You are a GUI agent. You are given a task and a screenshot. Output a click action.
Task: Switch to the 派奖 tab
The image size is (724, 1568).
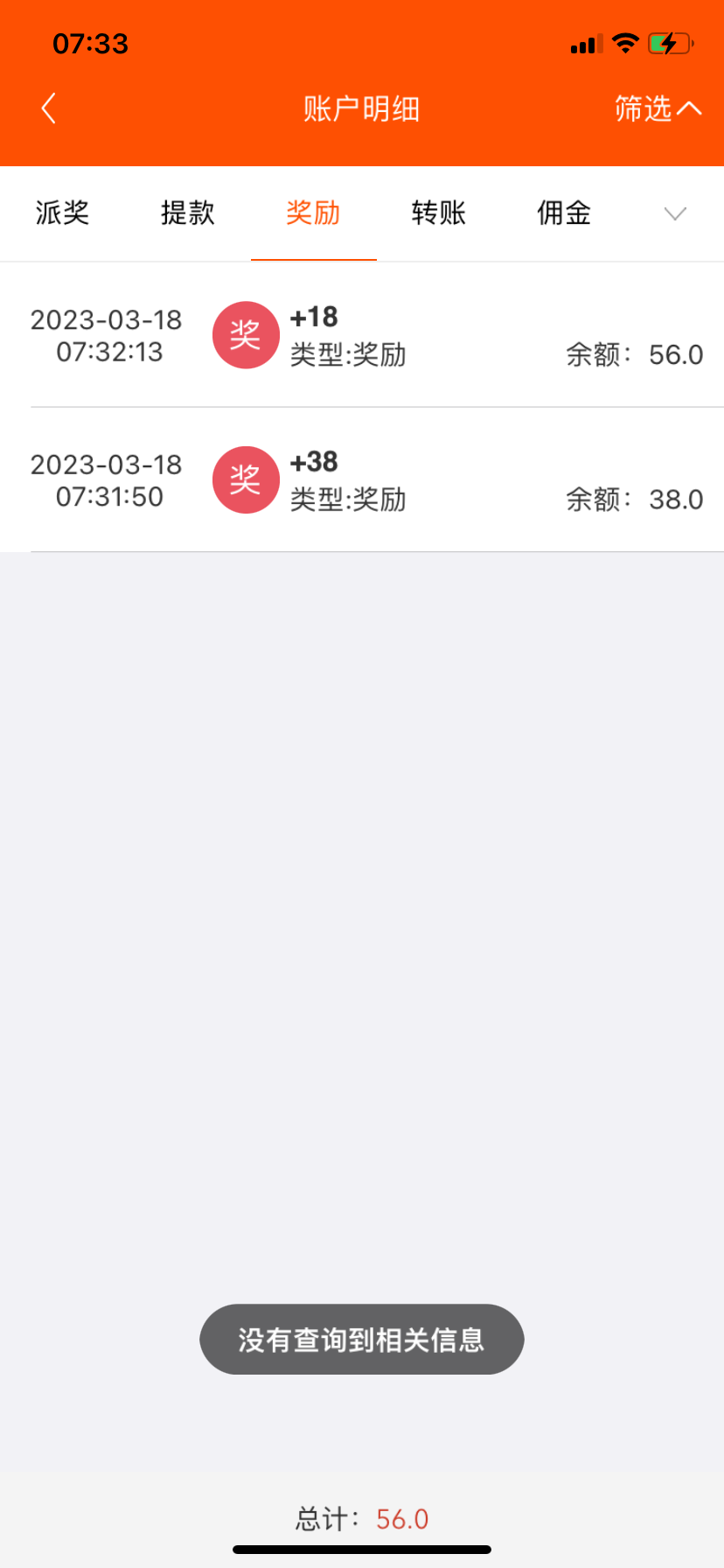(x=63, y=213)
